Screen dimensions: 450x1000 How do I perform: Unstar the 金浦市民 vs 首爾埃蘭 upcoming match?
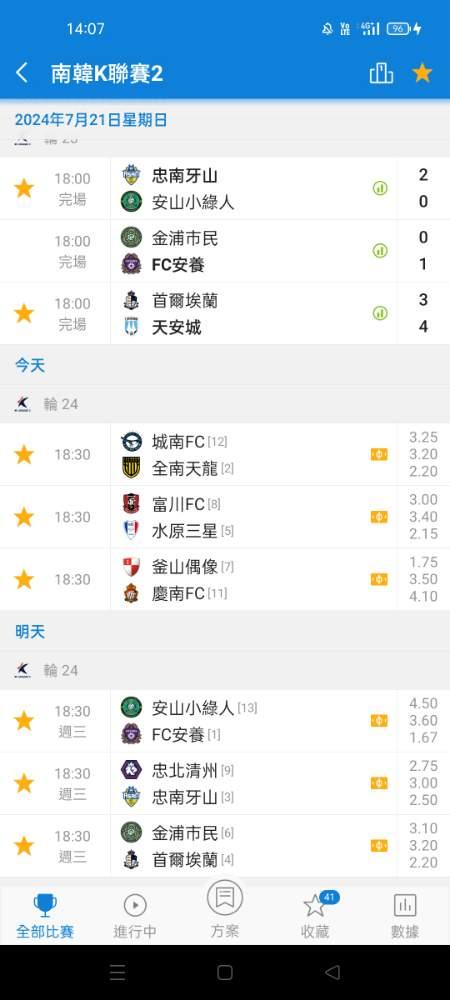tap(24, 846)
